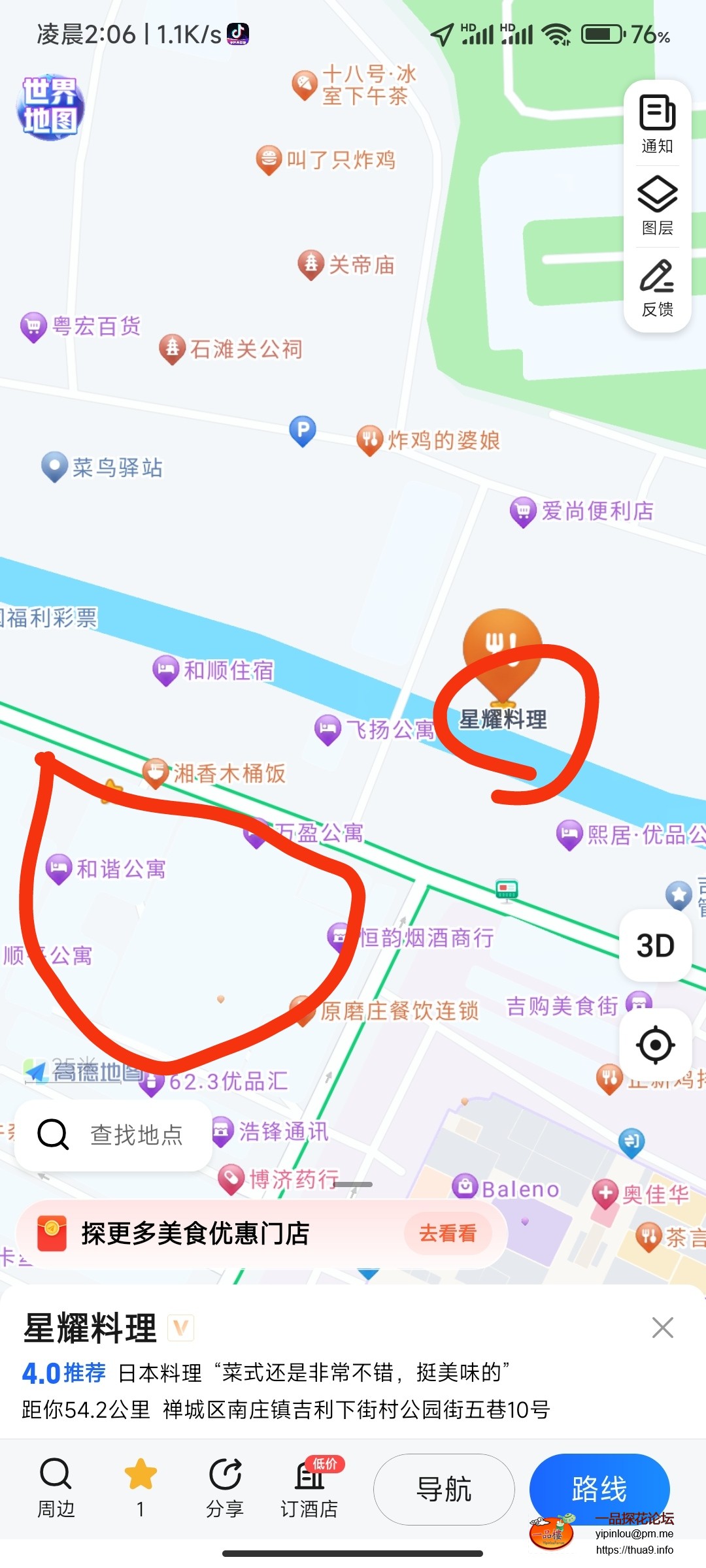Tap the 查找地点 search box
The image size is (706, 1568).
click(113, 1135)
